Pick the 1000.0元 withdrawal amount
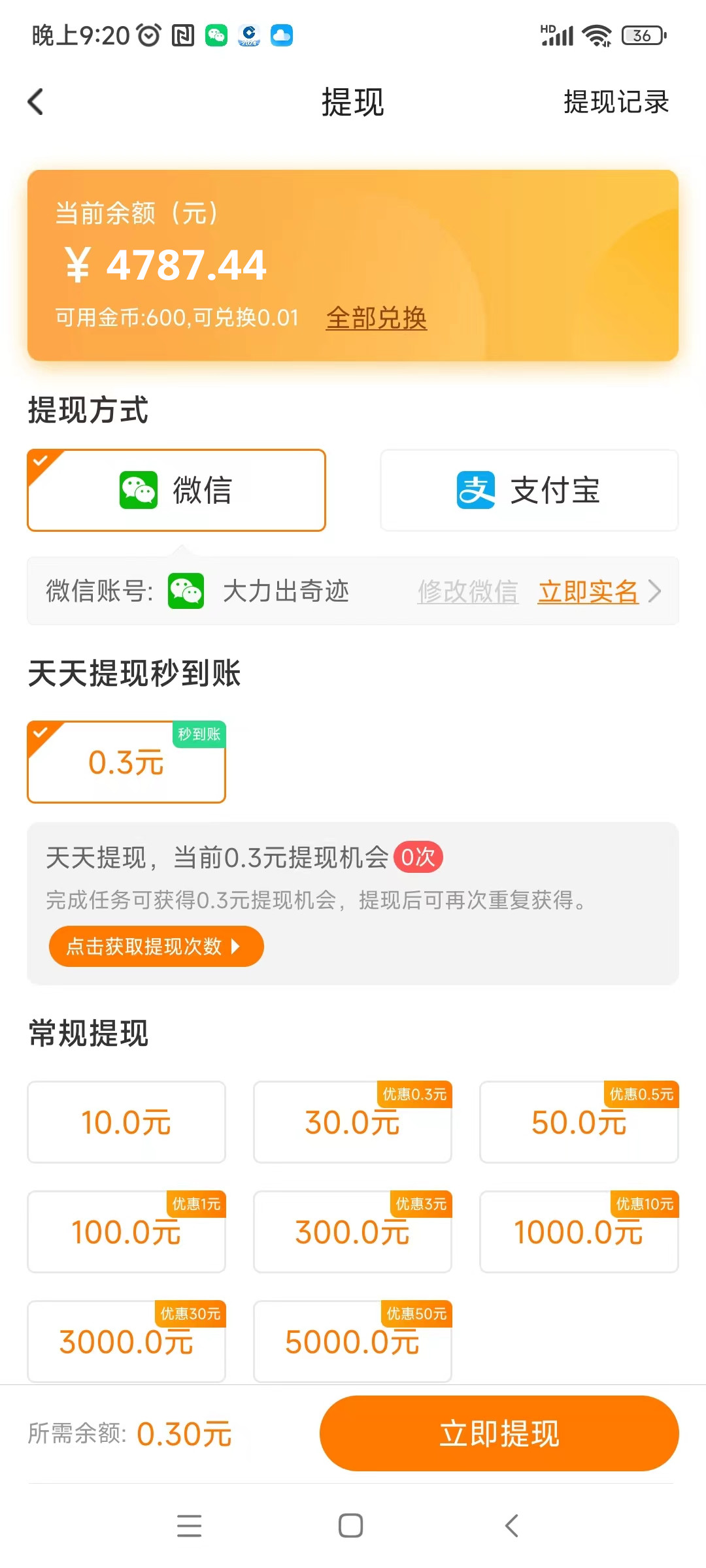 (579, 1232)
